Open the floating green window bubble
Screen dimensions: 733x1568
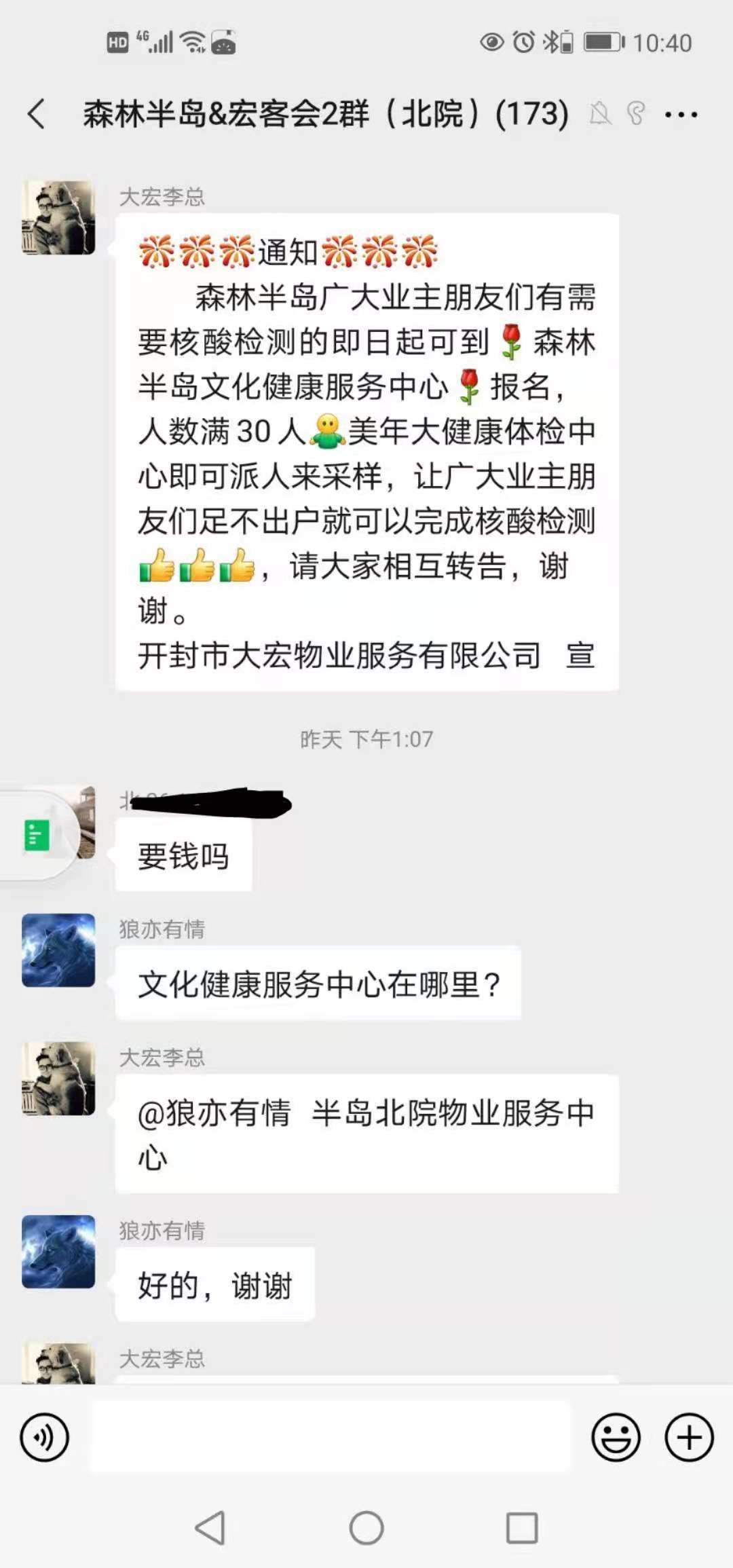(x=37, y=836)
